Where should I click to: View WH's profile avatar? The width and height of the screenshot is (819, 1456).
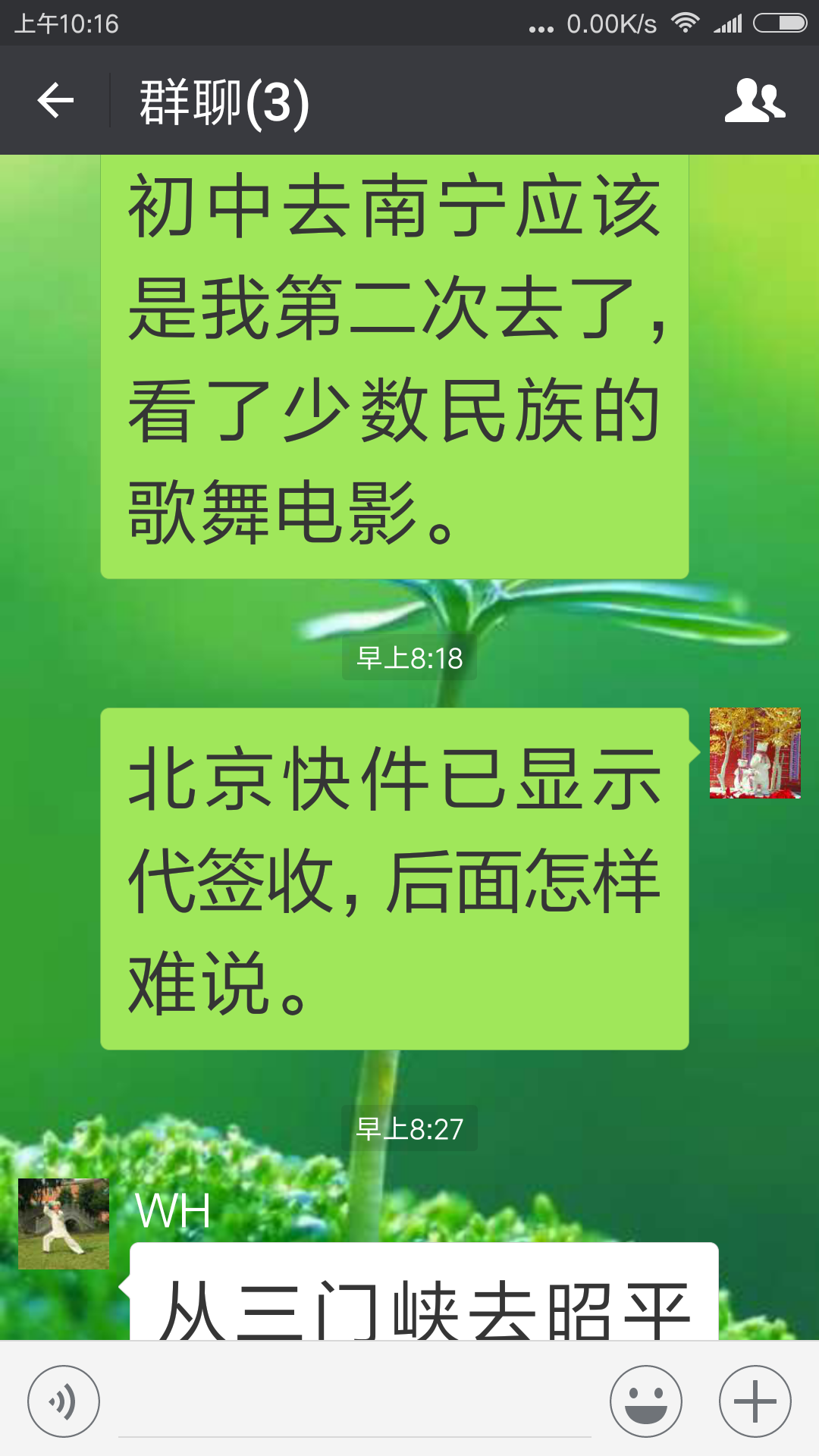tap(64, 1223)
